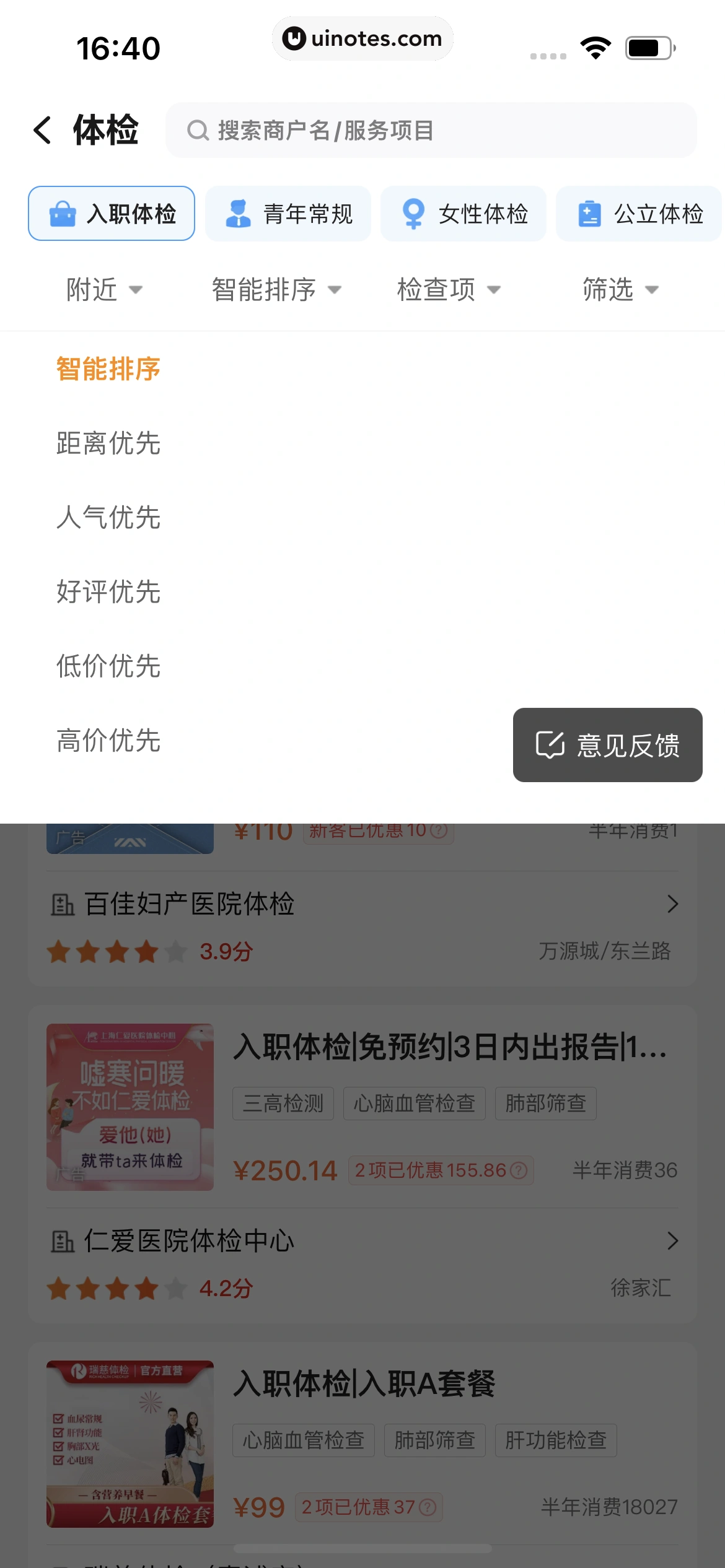The image size is (725, 1568).
Task: Tap the search magnifier icon
Action: [198, 130]
